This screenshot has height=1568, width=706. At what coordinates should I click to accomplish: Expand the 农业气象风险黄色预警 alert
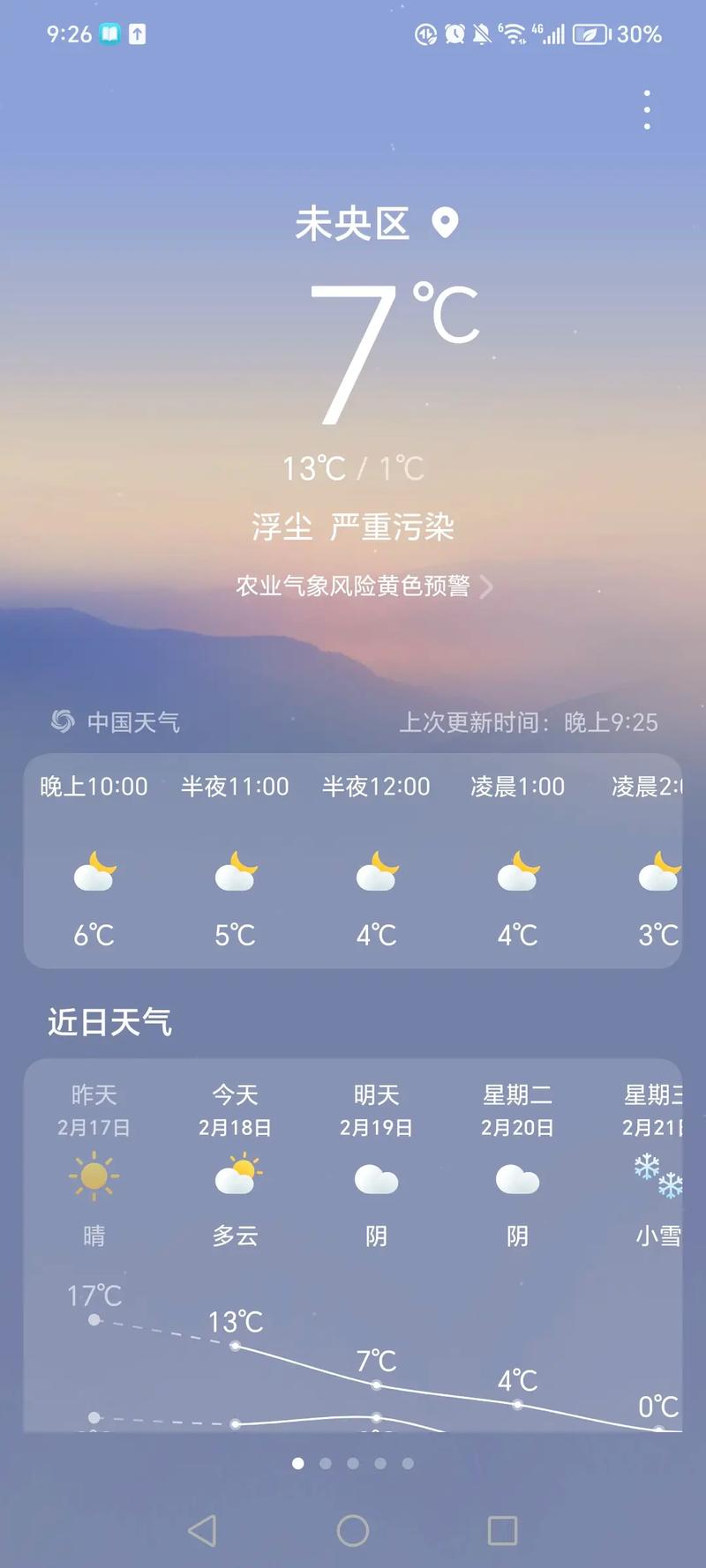(353, 586)
